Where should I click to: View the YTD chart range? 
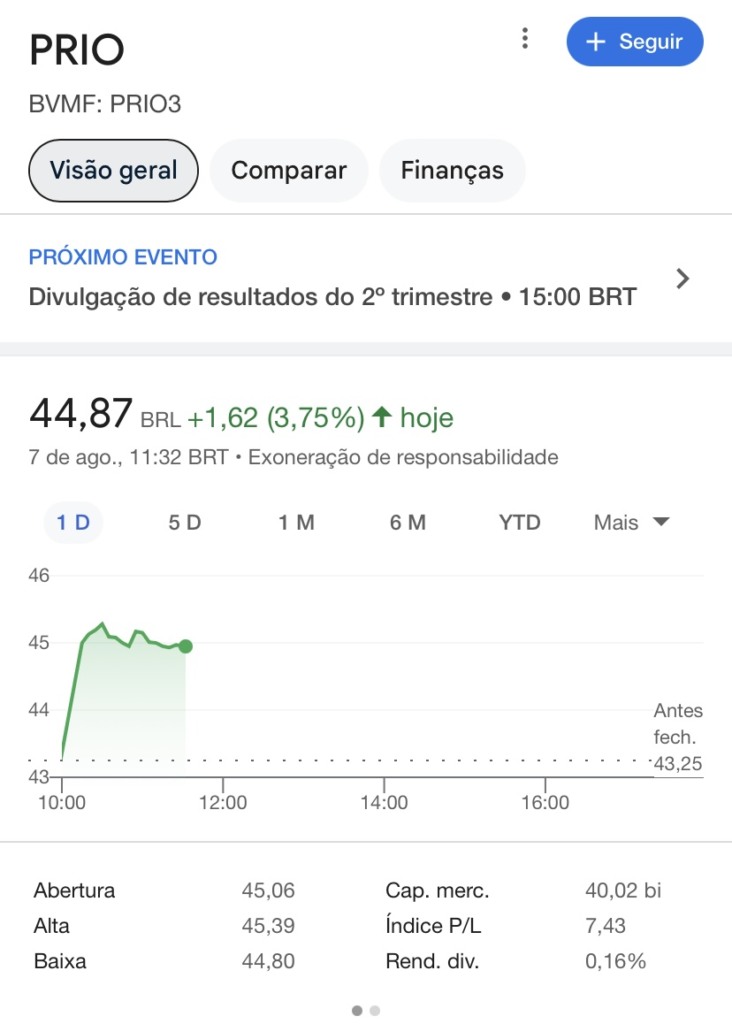click(520, 523)
